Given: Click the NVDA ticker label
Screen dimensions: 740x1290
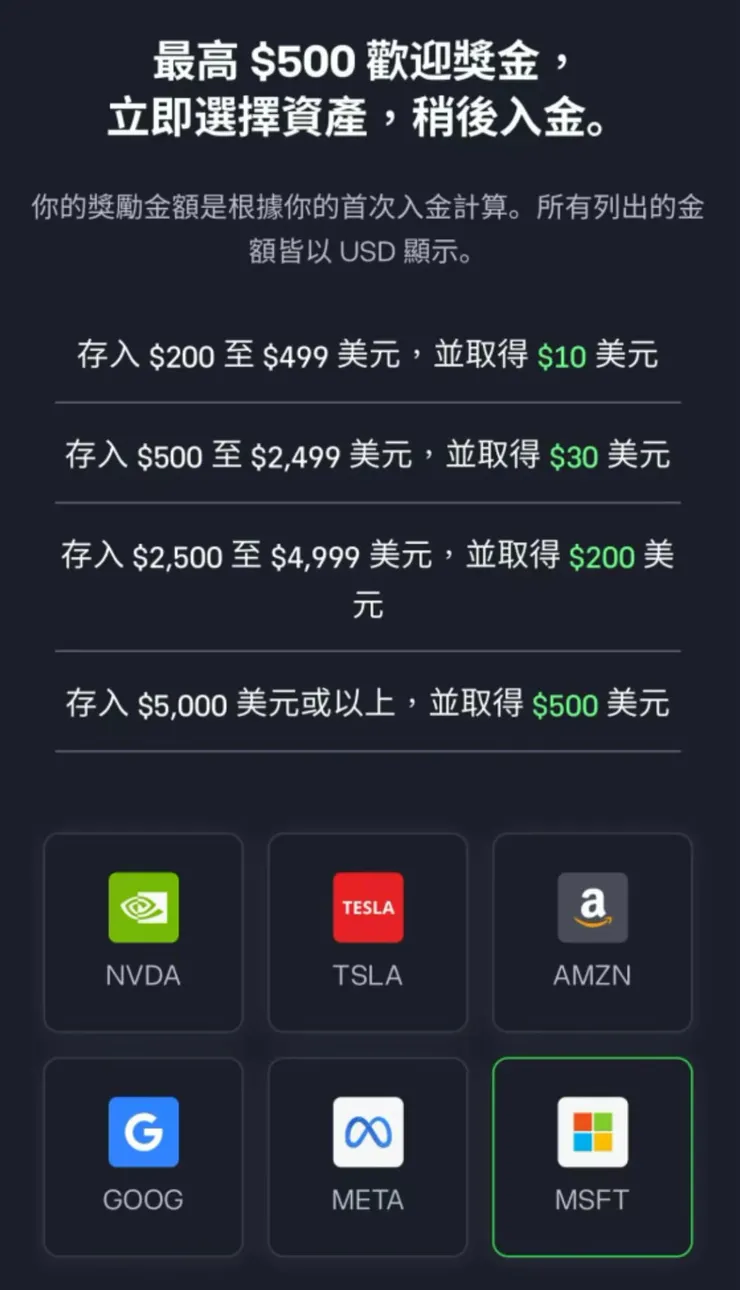Looking at the screenshot, I should (142, 975).
